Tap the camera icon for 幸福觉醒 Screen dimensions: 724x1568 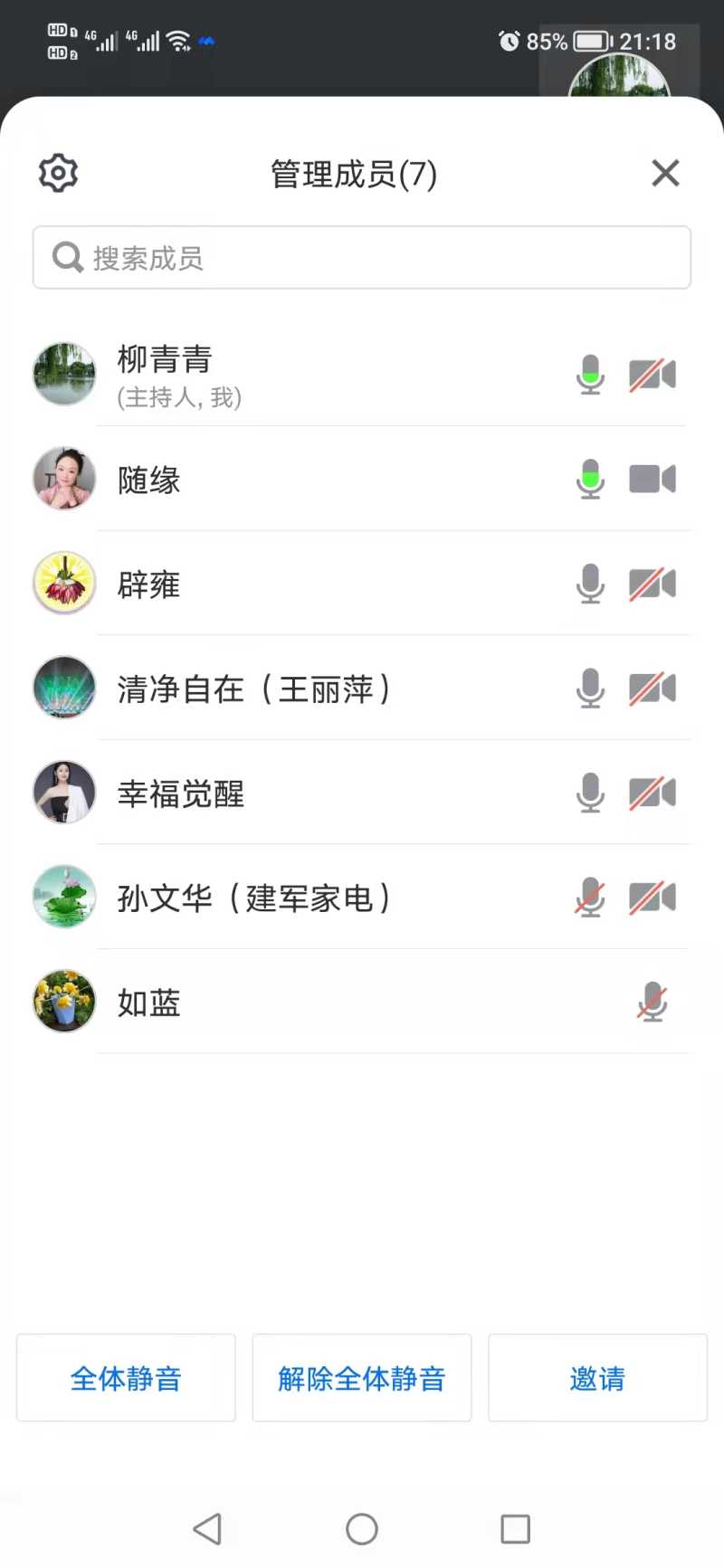coord(653,794)
